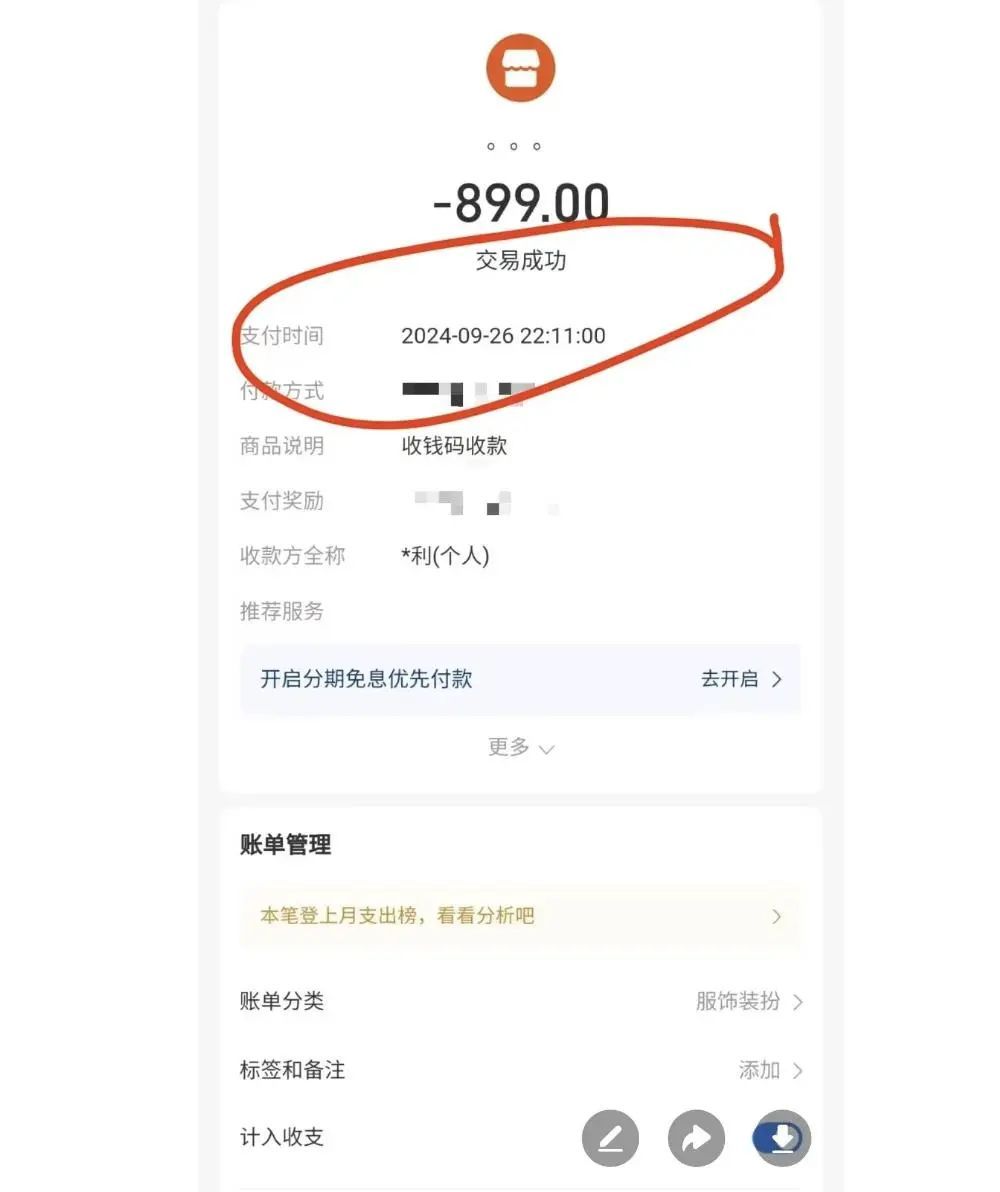Click the 交易成功 status text

pyautogui.click(x=519, y=261)
